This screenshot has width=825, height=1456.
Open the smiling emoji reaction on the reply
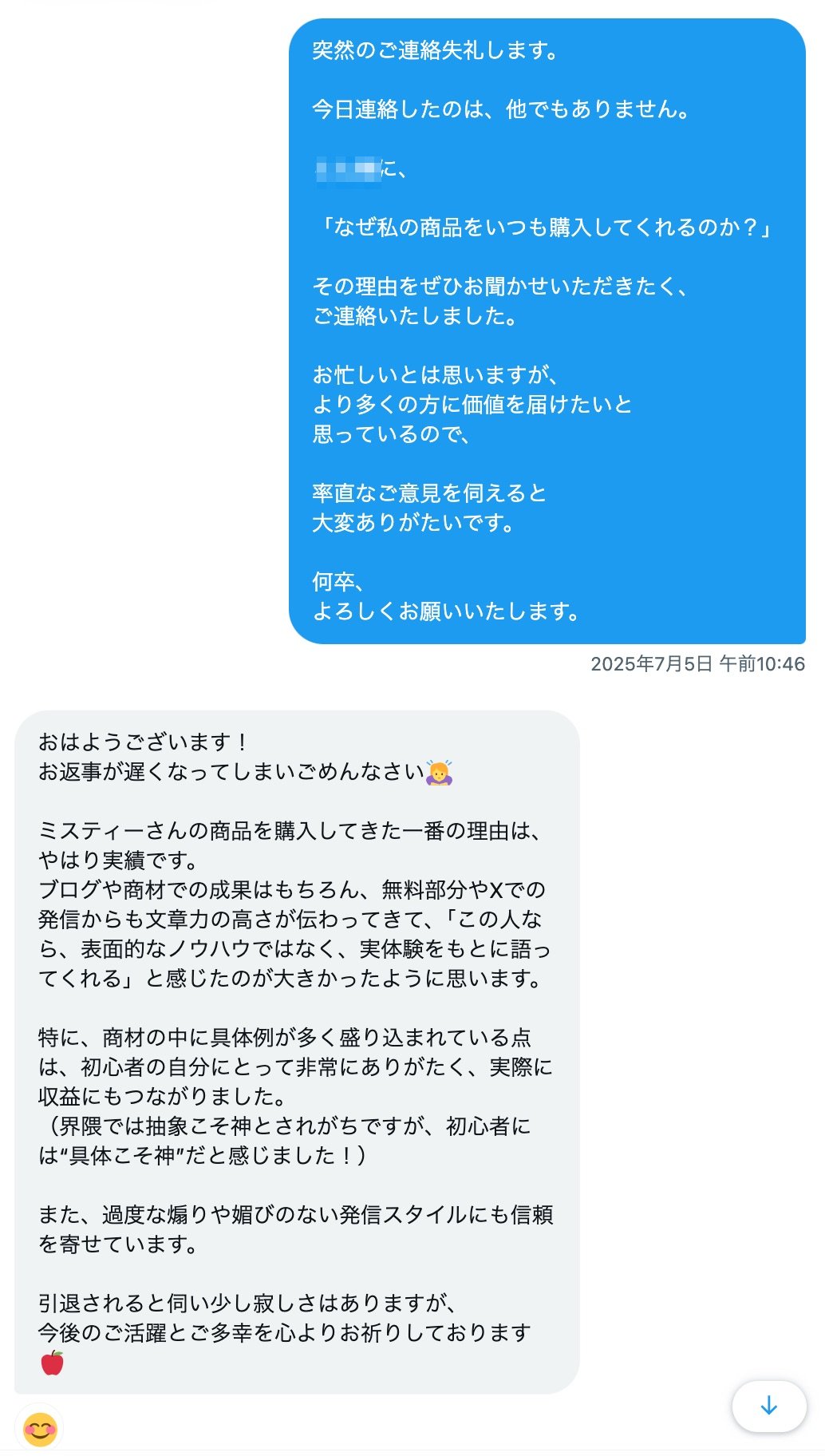(x=40, y=1429)
